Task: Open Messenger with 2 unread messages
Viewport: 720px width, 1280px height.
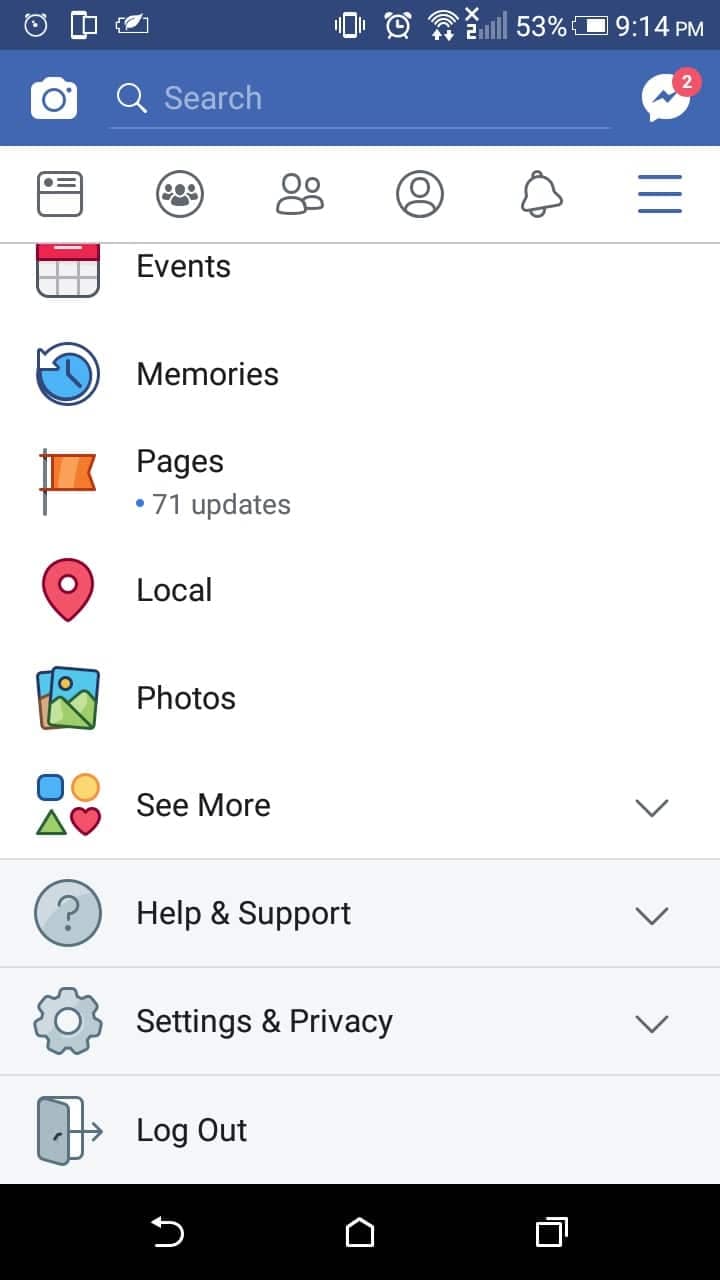Action: [x=665, y=98]
